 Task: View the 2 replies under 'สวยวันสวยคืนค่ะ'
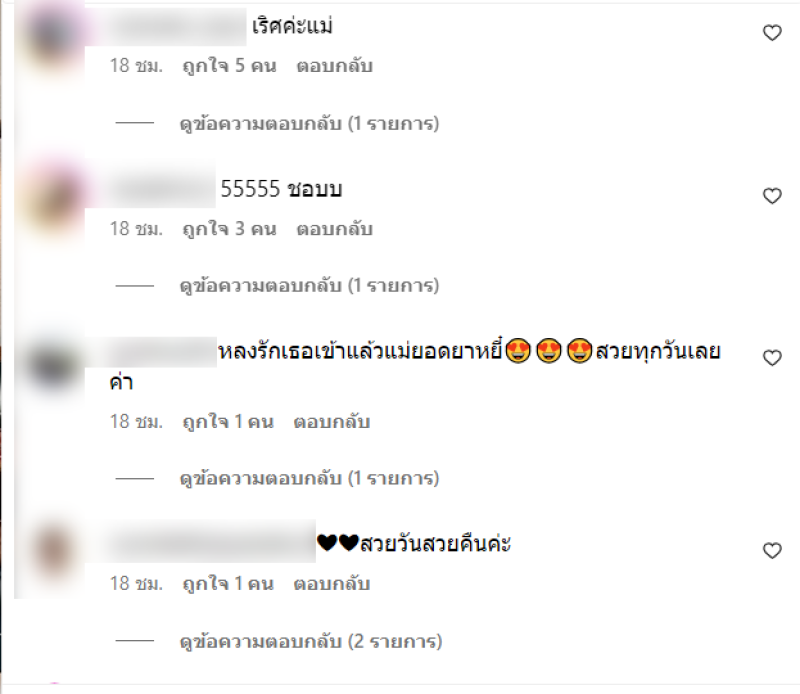click(310, 640)
